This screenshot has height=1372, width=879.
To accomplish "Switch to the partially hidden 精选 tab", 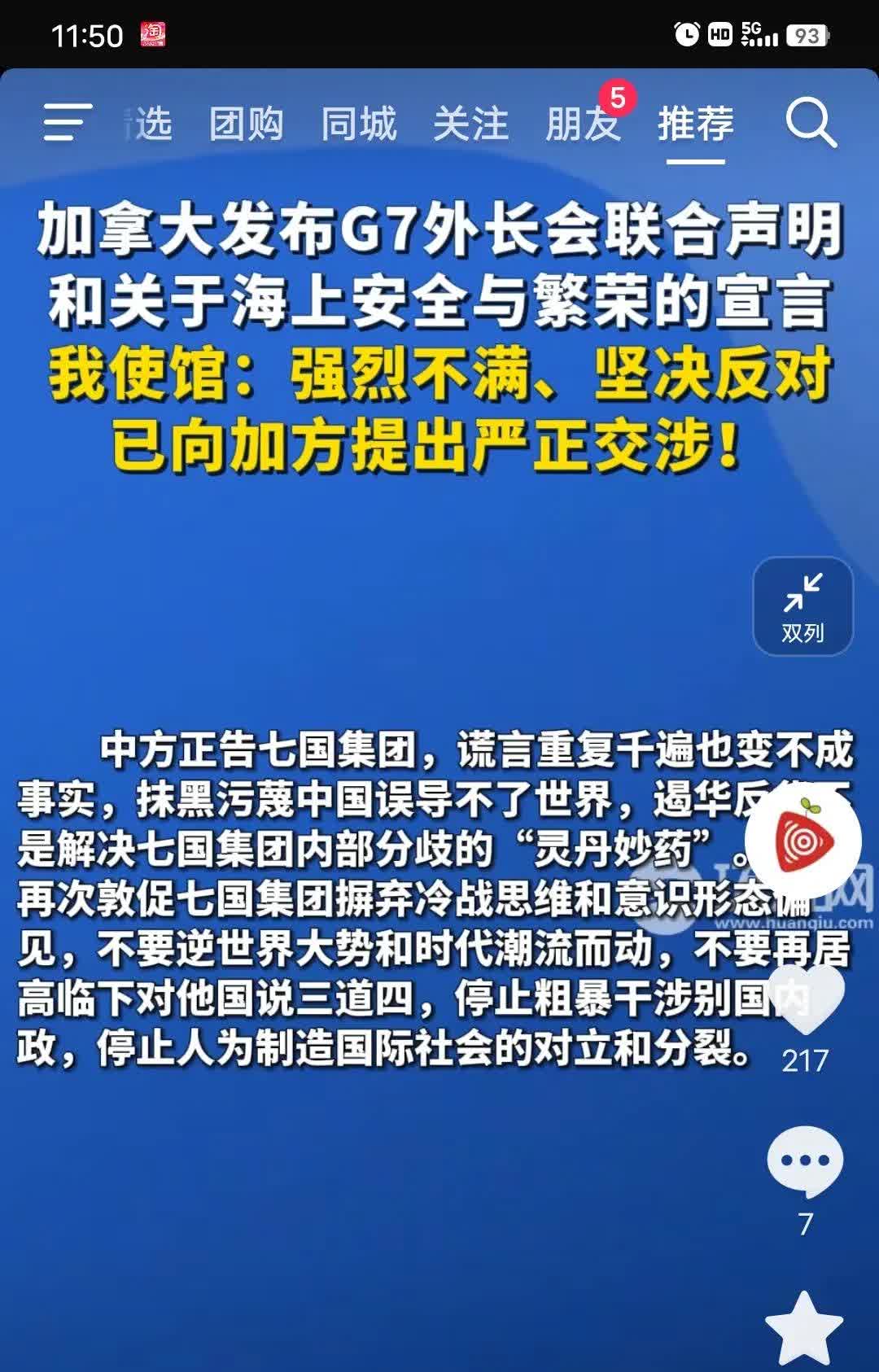I will (x=151, y=125).
